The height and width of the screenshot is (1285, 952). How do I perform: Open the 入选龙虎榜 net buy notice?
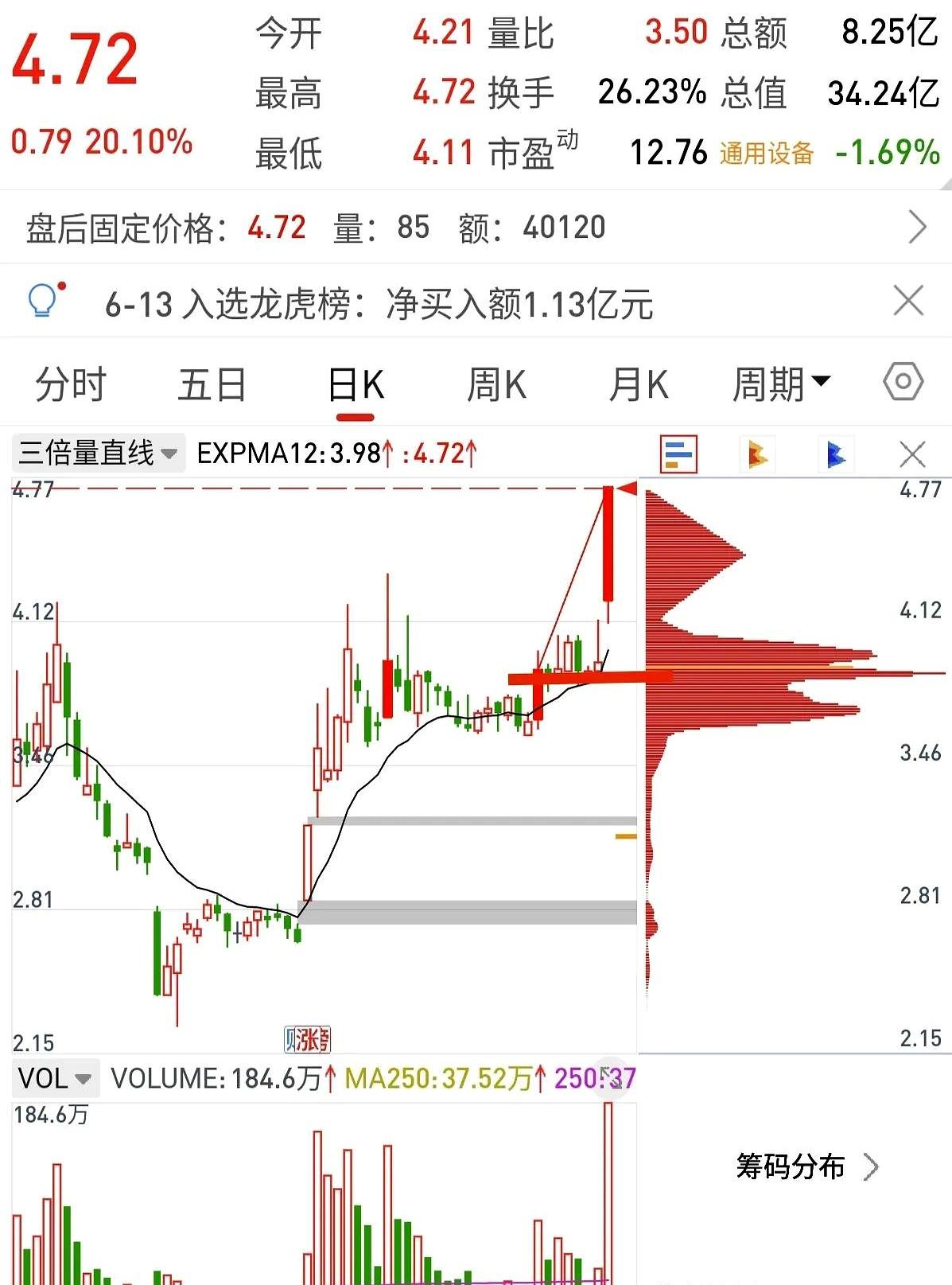point(379,304)
